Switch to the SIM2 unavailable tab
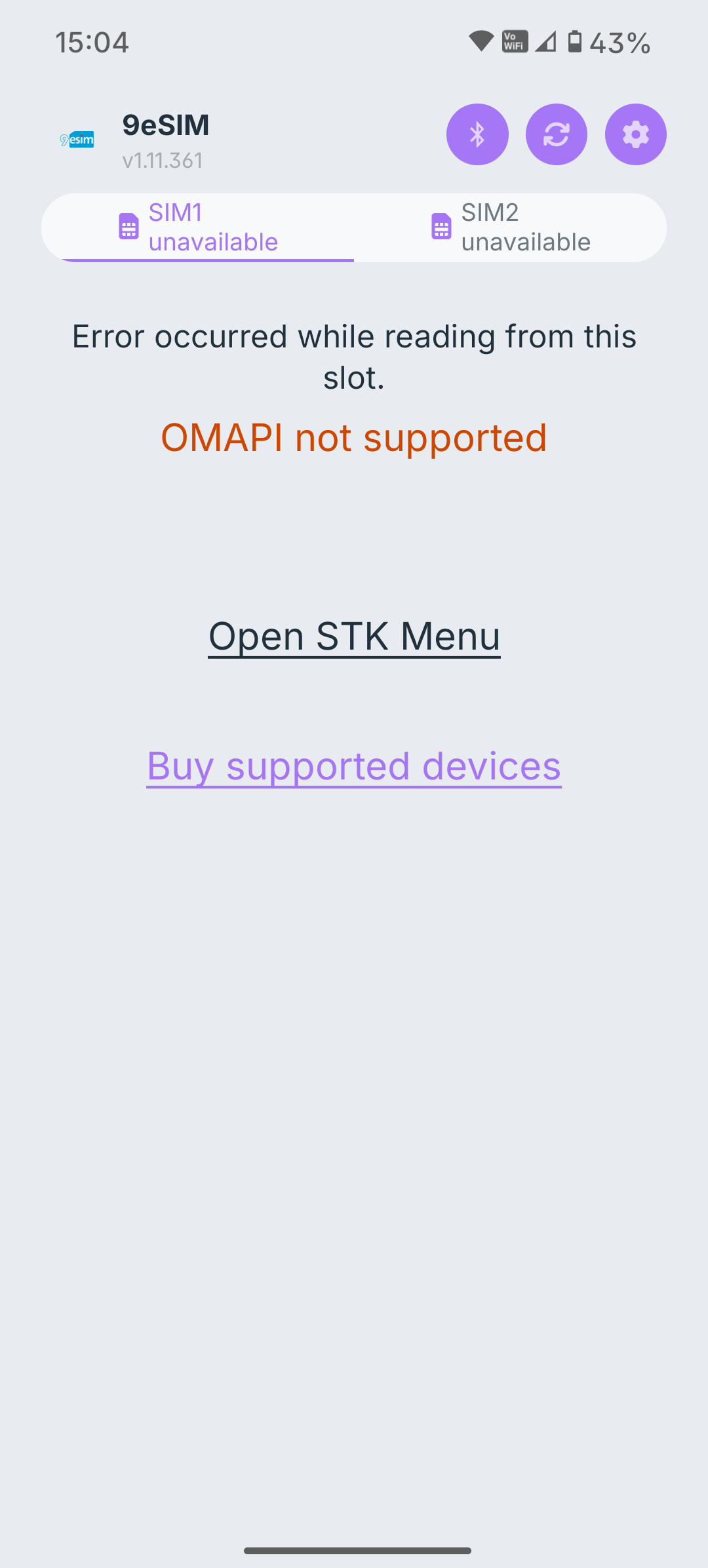Viewport: 708px width, 1568px height. tap(510, 227)
